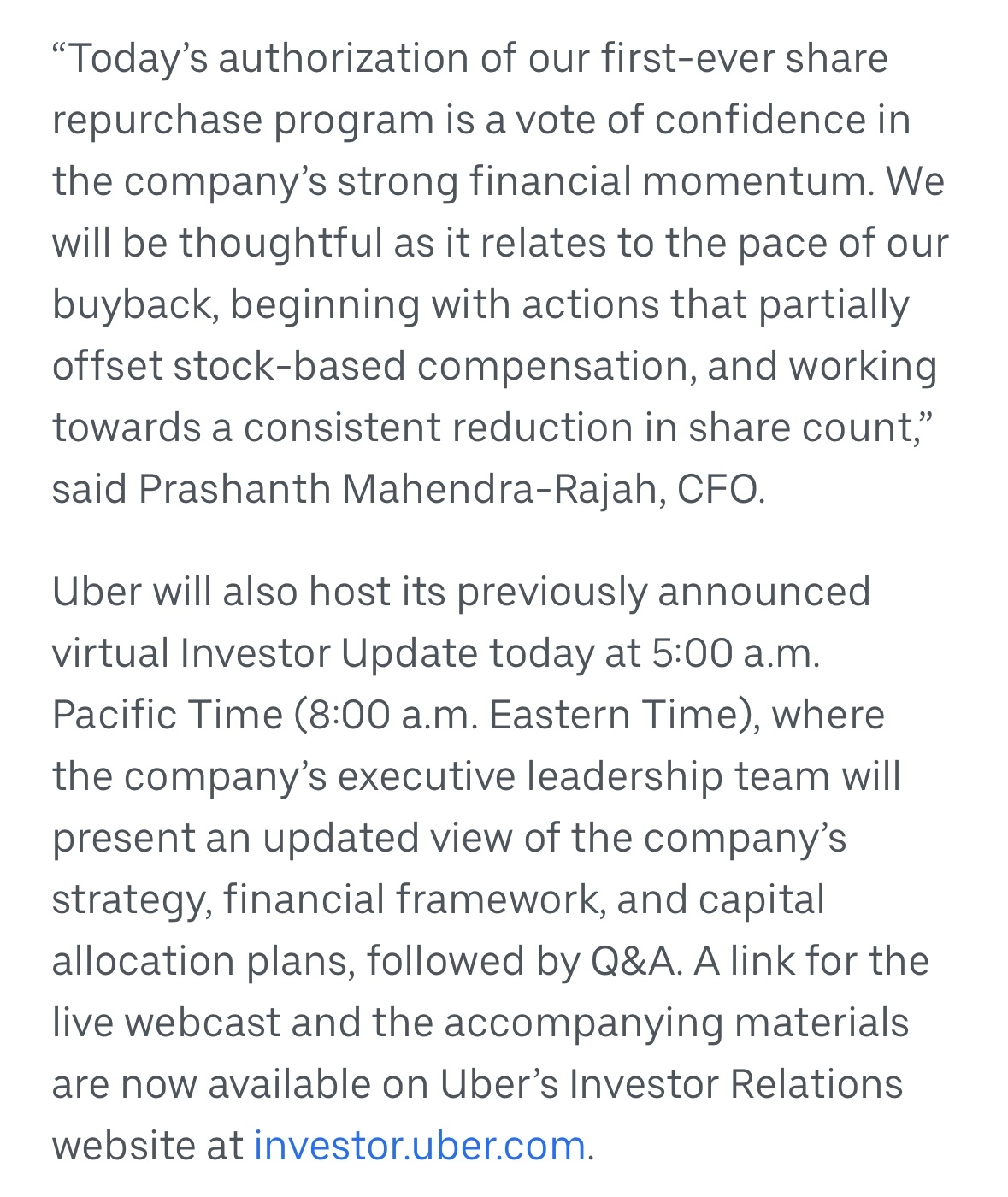This screenshot has height=1197, width=1008.
Task: Open the investor.uber.com link
Action: [419, 1146]
